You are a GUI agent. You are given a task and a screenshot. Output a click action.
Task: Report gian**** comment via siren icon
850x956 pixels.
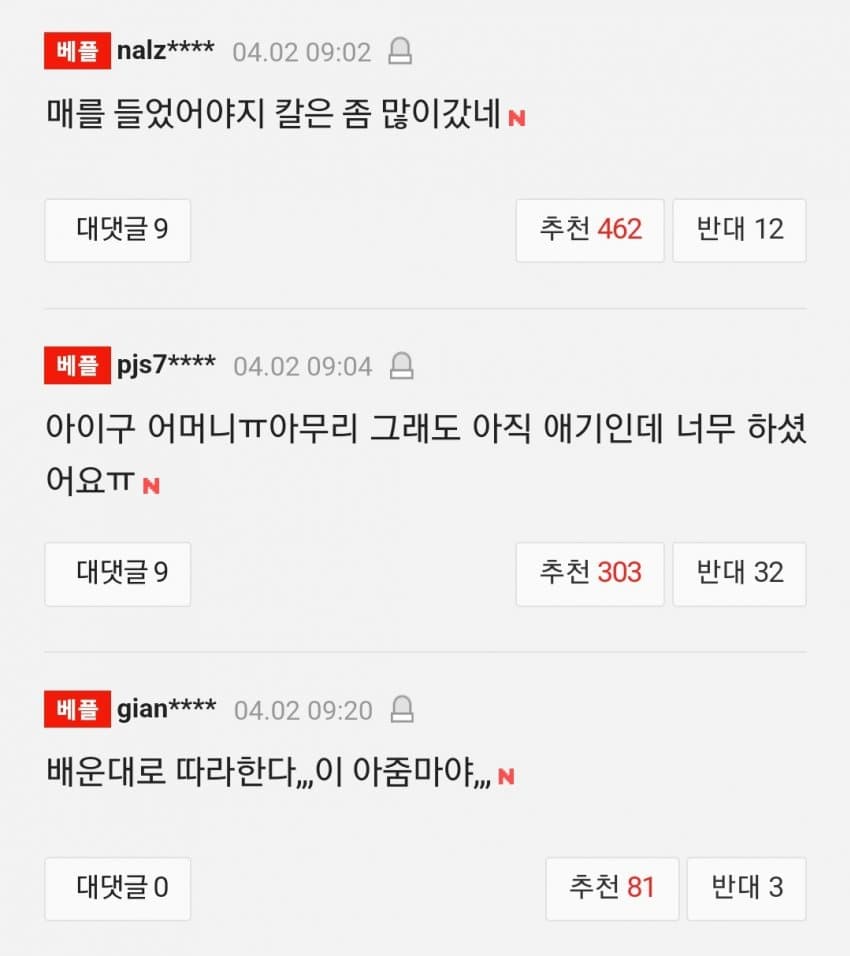pyautogui.click(x=401, y=710)
